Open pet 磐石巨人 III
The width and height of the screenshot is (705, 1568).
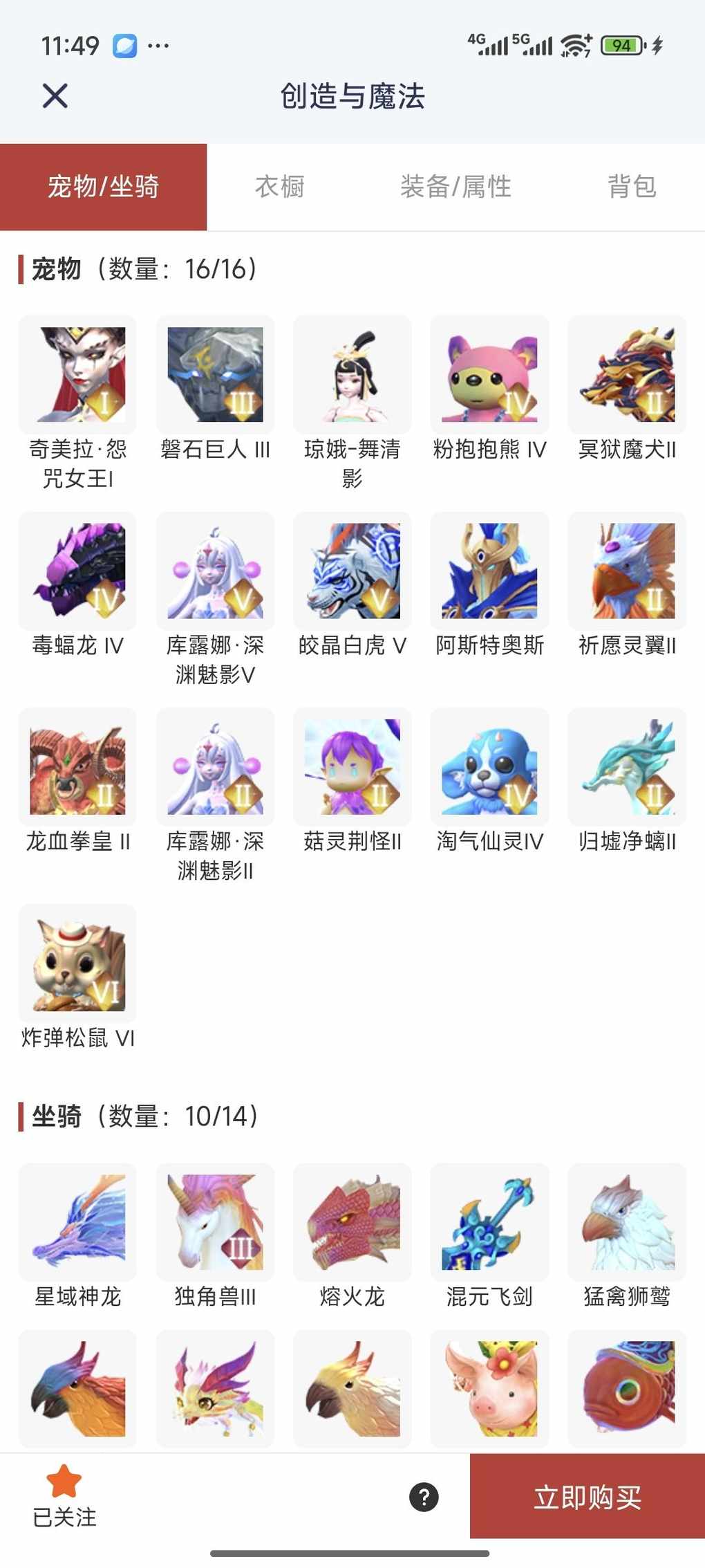215,376
